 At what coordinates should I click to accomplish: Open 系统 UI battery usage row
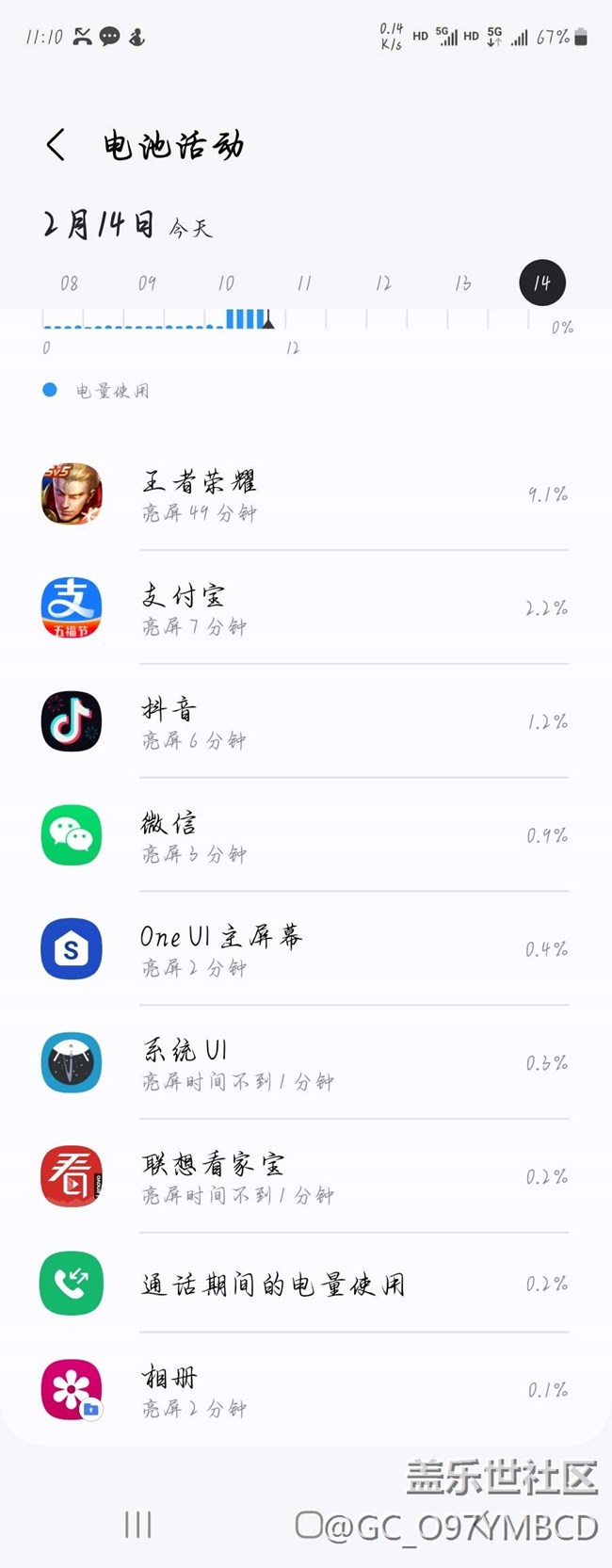(305, 1063)
